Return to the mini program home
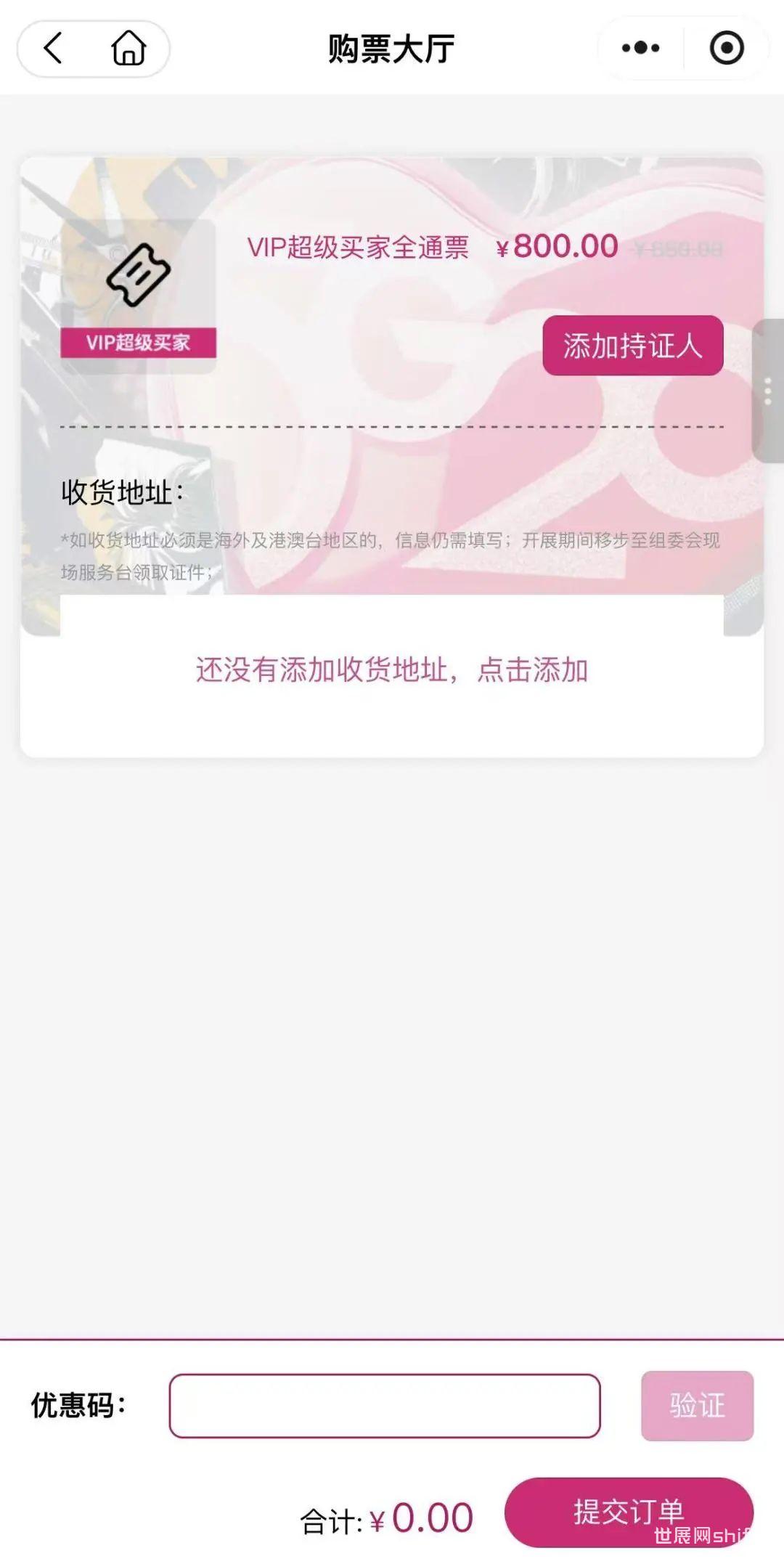The image size is (784, 1564). pos(128,49)
